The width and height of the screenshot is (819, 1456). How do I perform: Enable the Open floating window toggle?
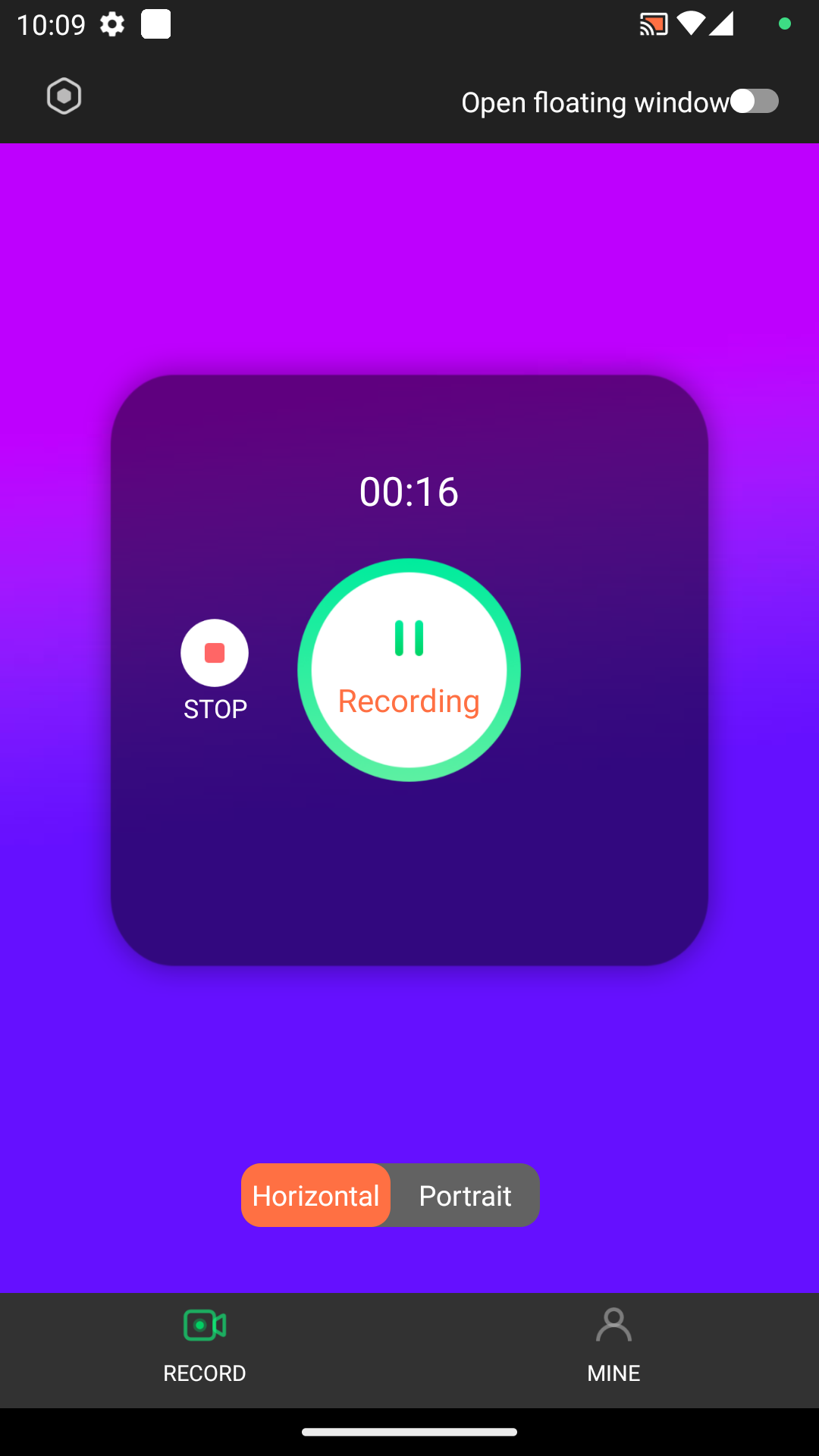755,101
